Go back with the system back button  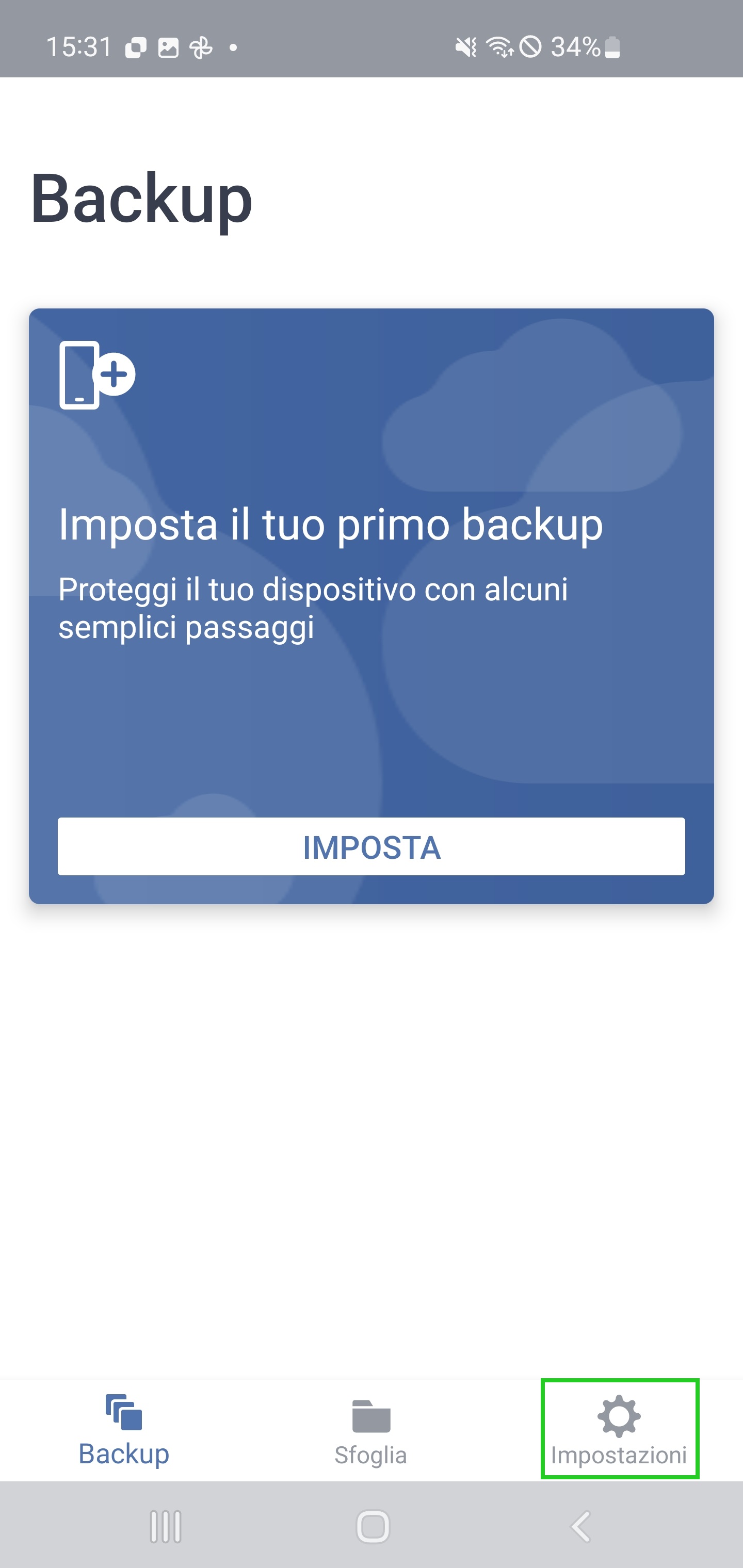(x=581, y=1527)
